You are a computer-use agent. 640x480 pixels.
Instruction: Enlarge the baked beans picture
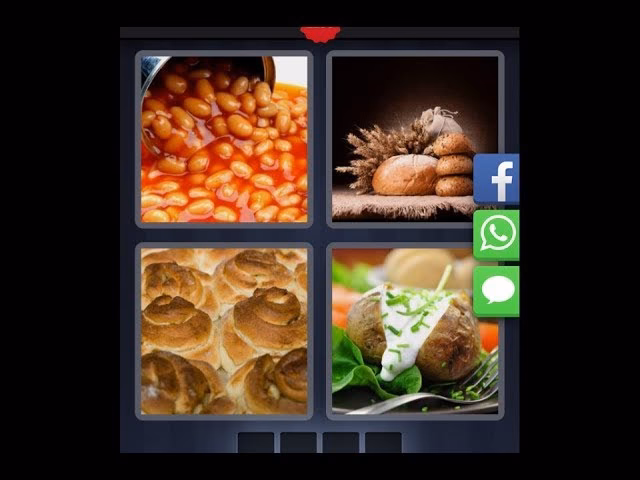click(x=224, y=138)
